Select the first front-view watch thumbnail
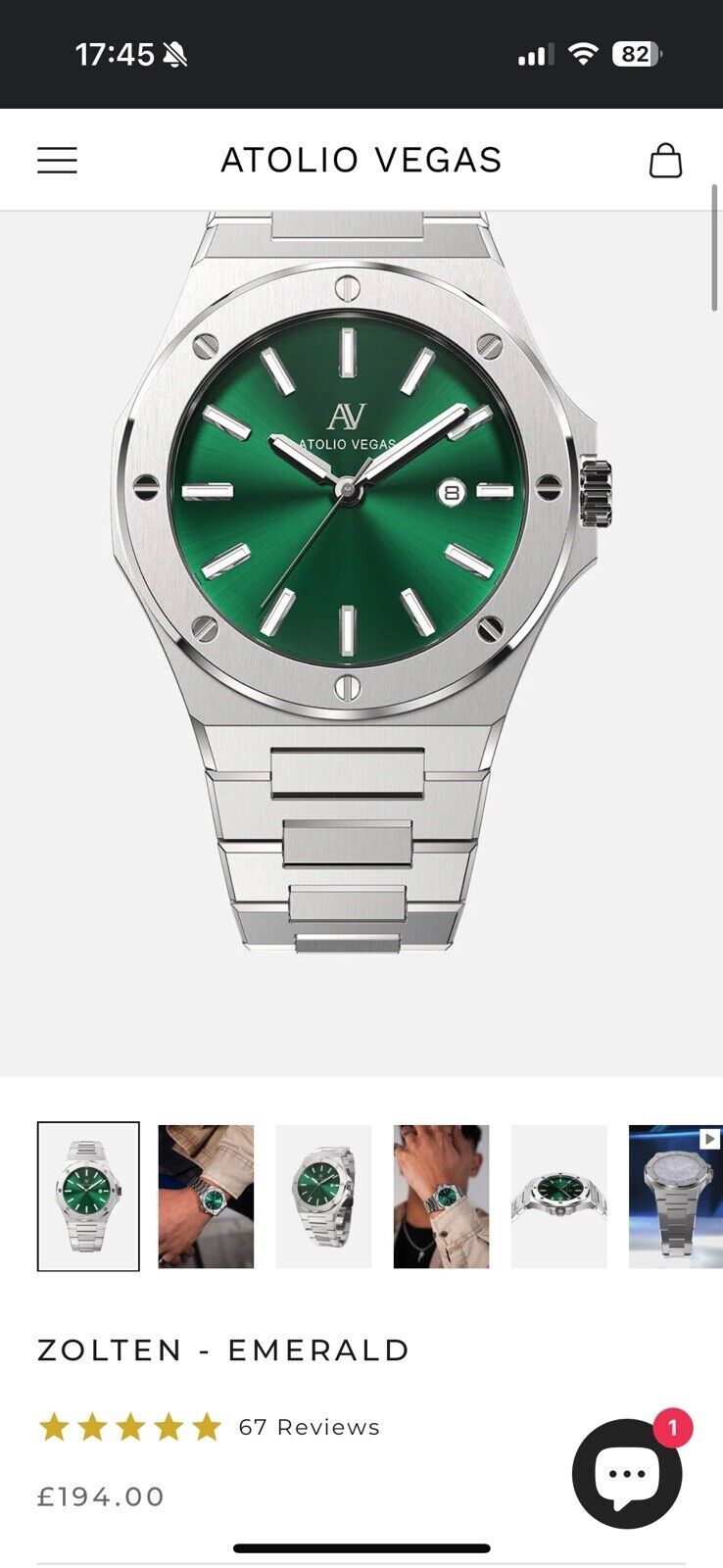This screenshot has width=723, height=1568. pos(88,1196)
